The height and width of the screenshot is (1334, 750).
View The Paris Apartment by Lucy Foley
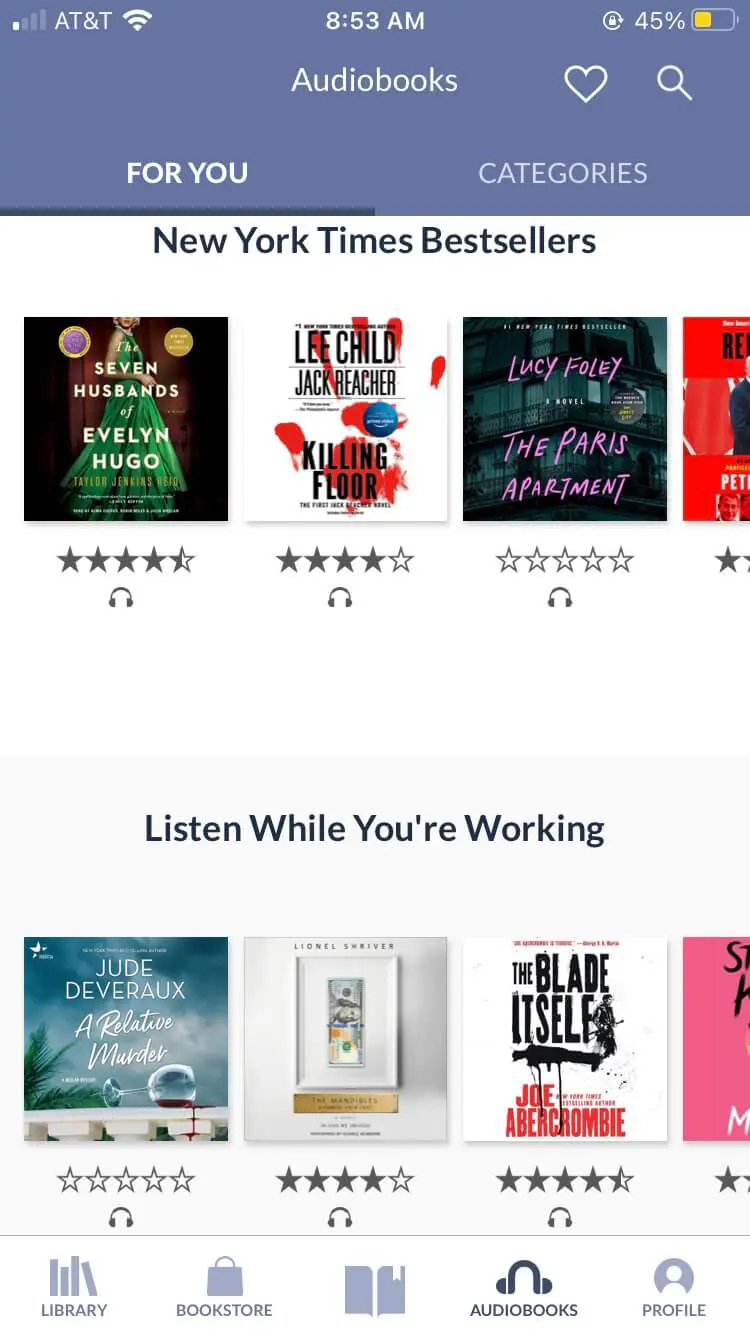[565, 419]
